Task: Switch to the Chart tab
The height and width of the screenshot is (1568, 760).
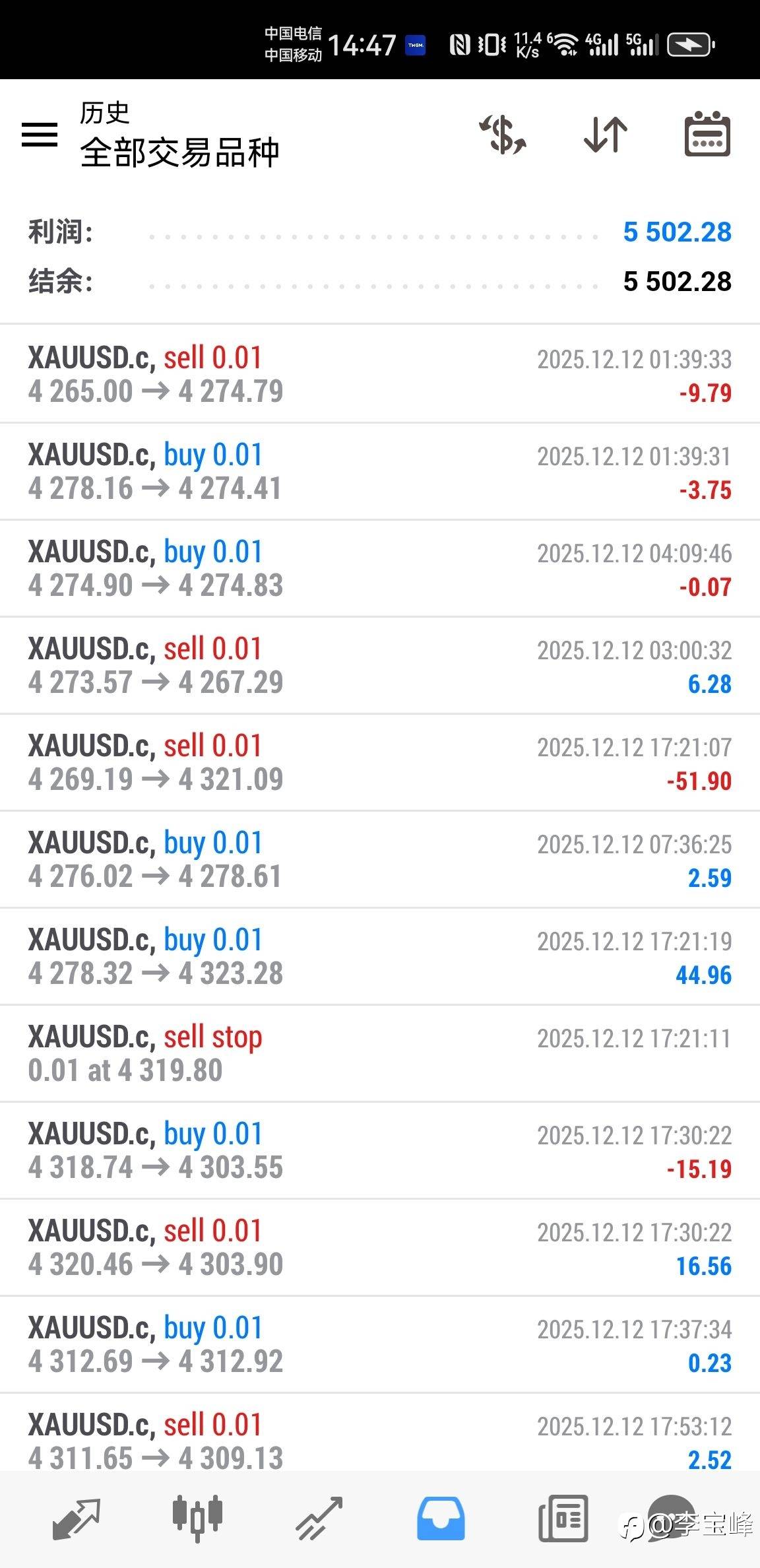Action: [197, 1519]
